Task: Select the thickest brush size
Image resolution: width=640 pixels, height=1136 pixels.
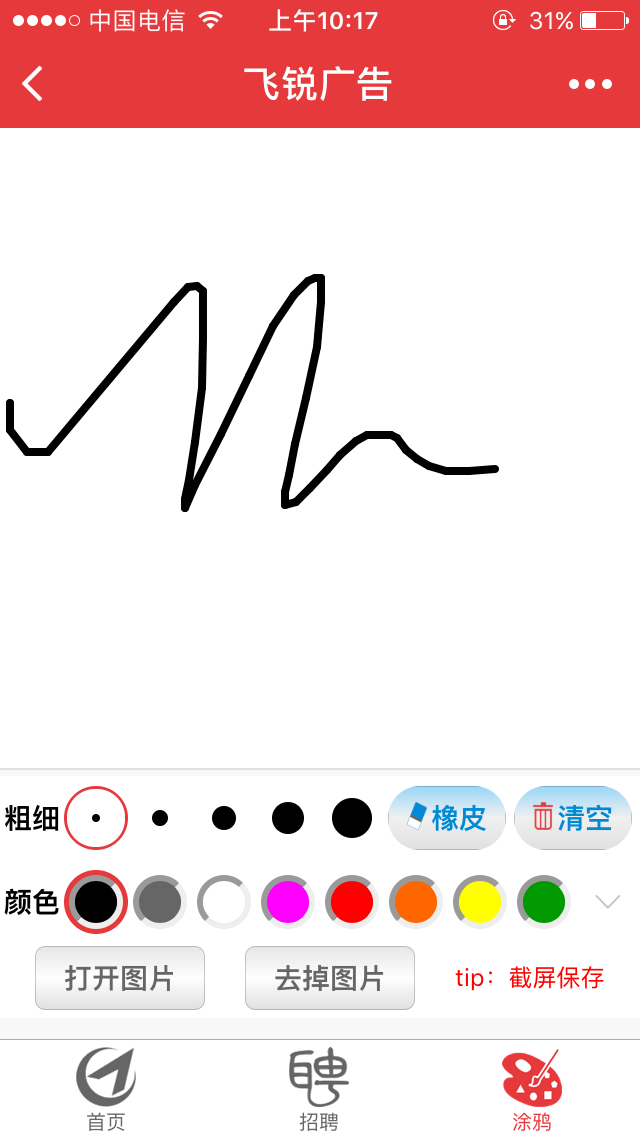Action: tap(352, 818)
